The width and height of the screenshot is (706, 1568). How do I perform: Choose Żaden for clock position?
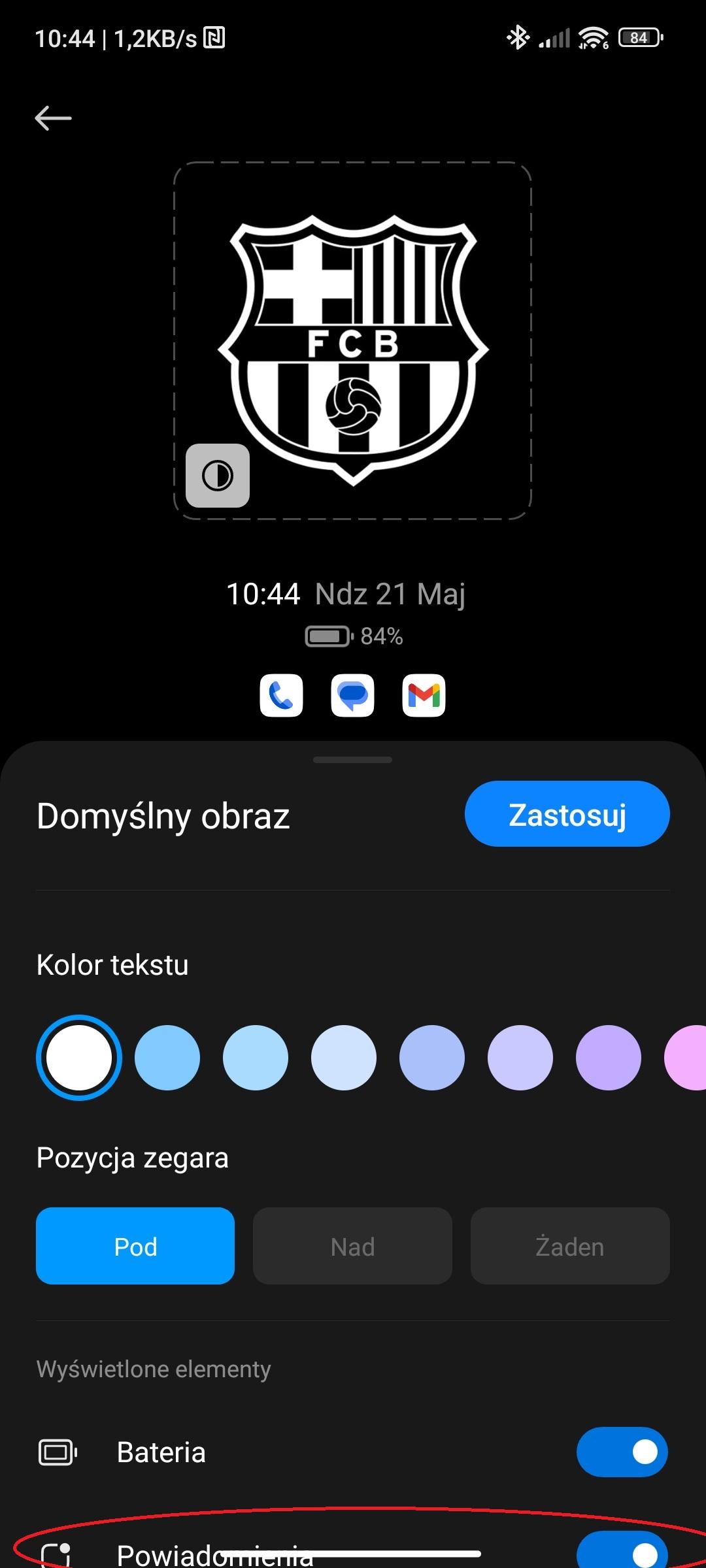click(x=569, y=1246)
